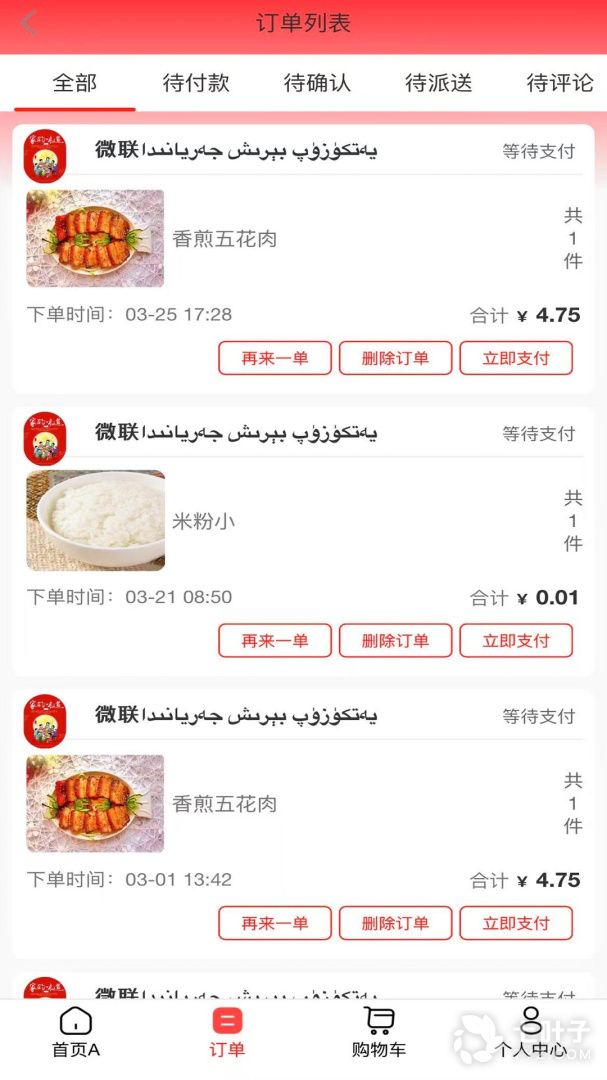Image resolution: width=607 pixels, height=1080 pixels.
Task: Open the 米粉小 order card
Action: click(303, 541)
